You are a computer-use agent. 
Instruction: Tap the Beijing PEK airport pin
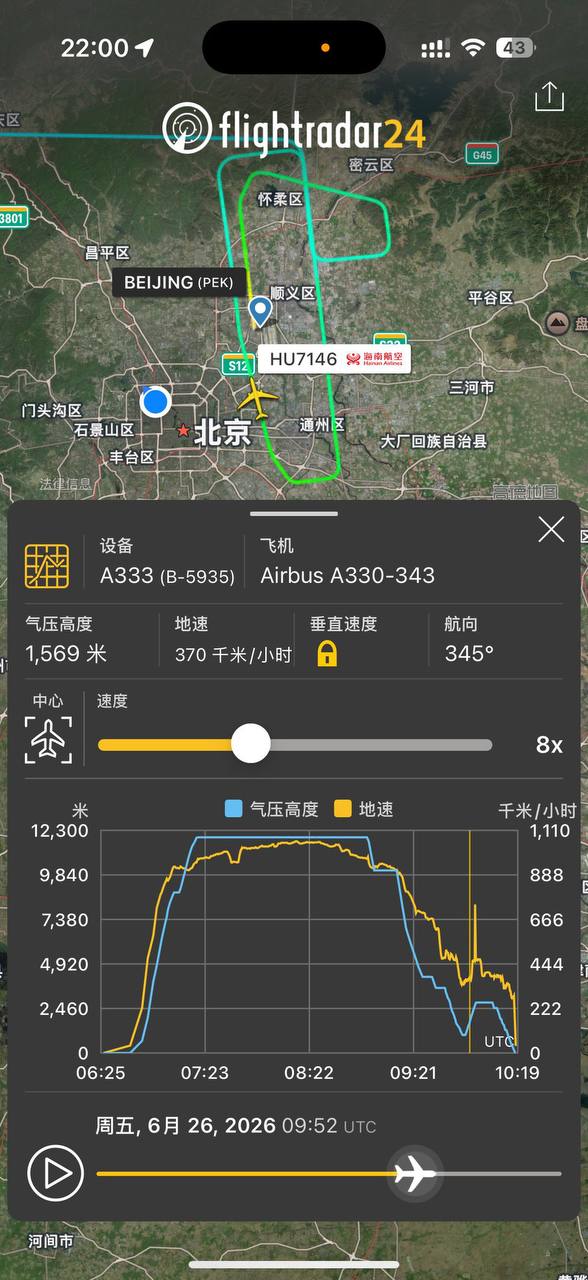[260, 312]
